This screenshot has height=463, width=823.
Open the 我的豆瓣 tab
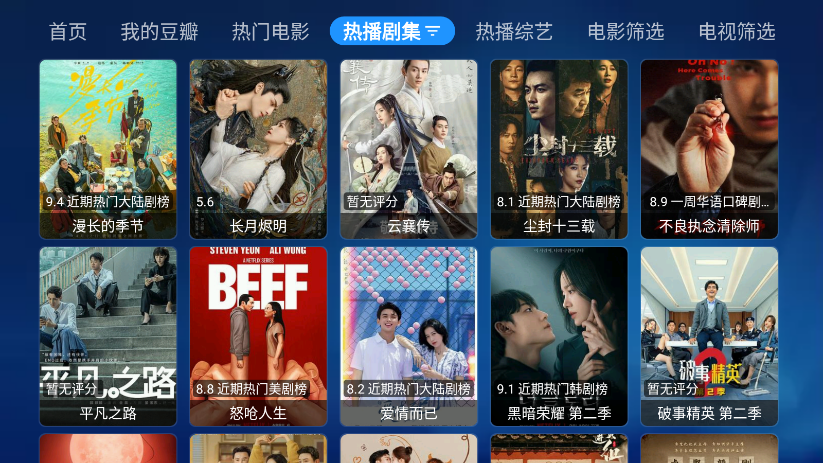point(159,31)
